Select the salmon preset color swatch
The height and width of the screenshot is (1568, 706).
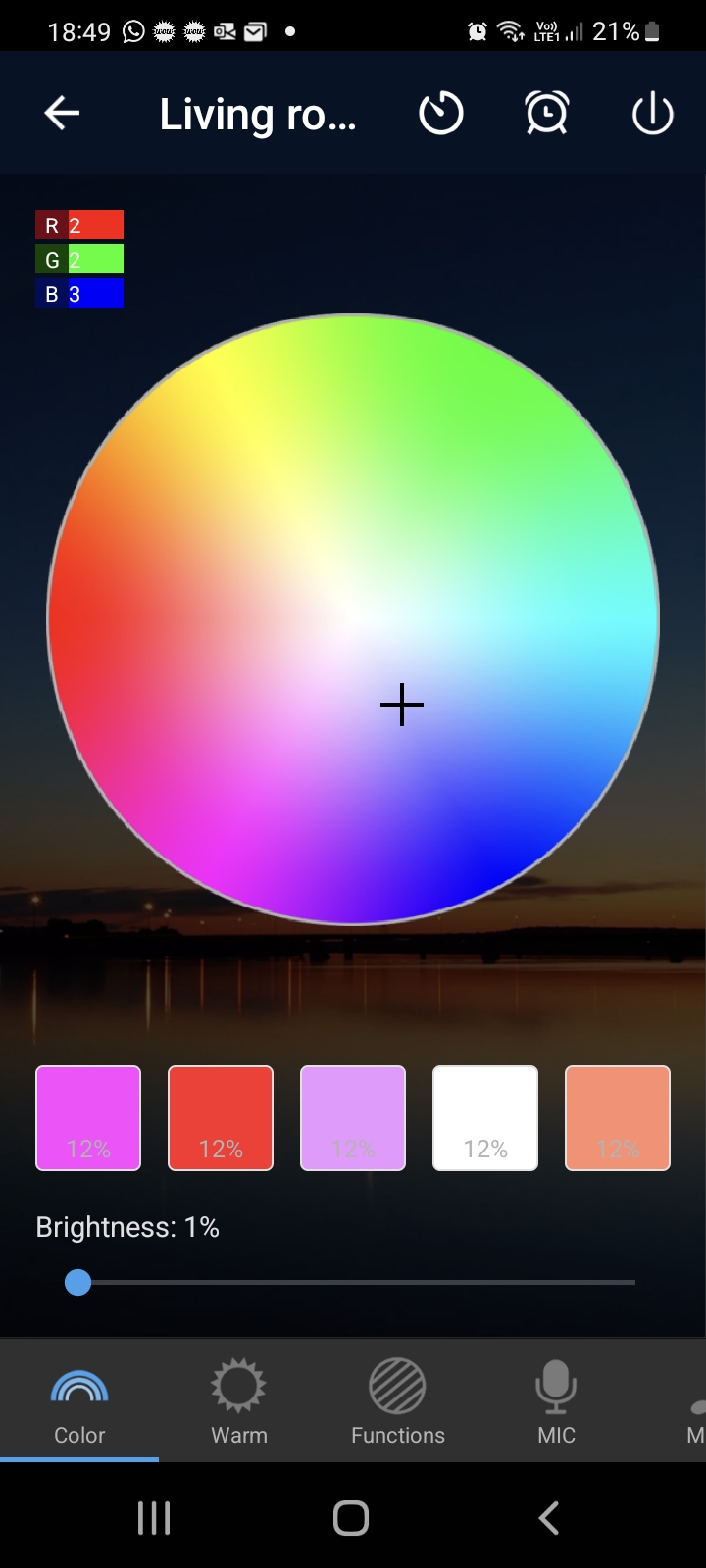point(618,1117)
